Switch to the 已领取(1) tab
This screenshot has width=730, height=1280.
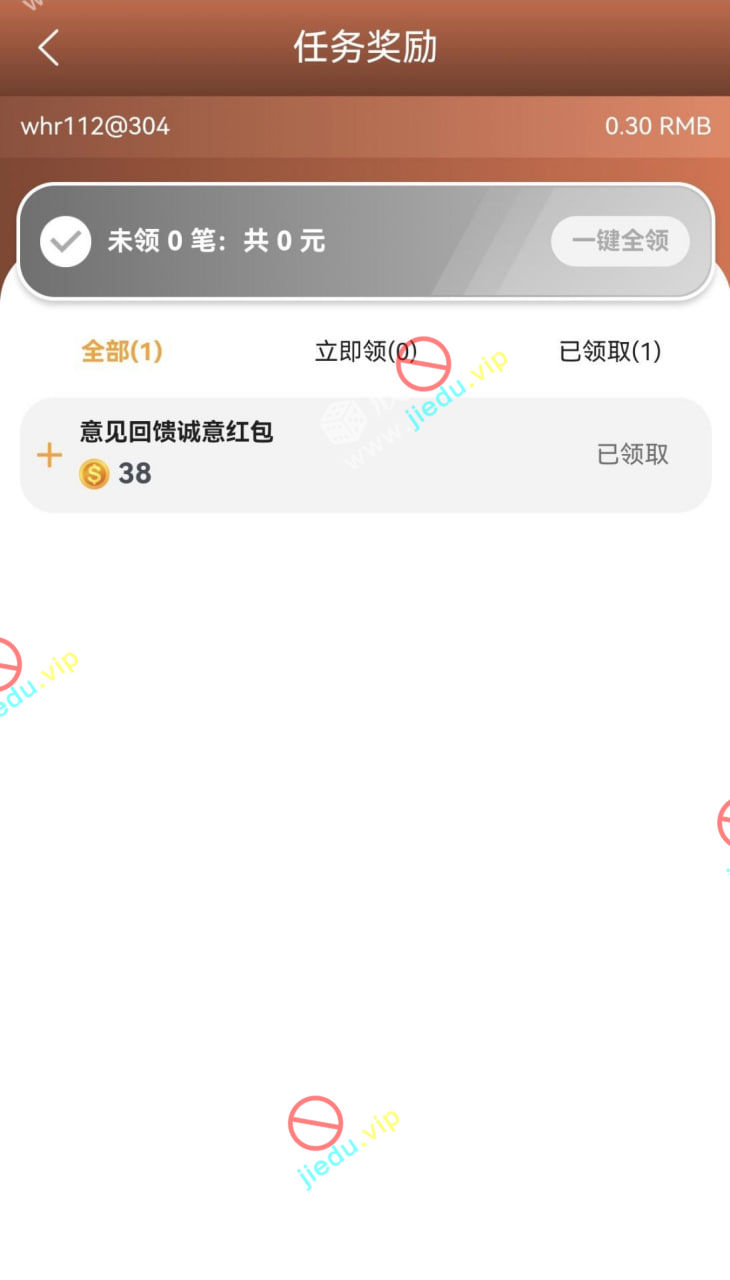[610, 352]
